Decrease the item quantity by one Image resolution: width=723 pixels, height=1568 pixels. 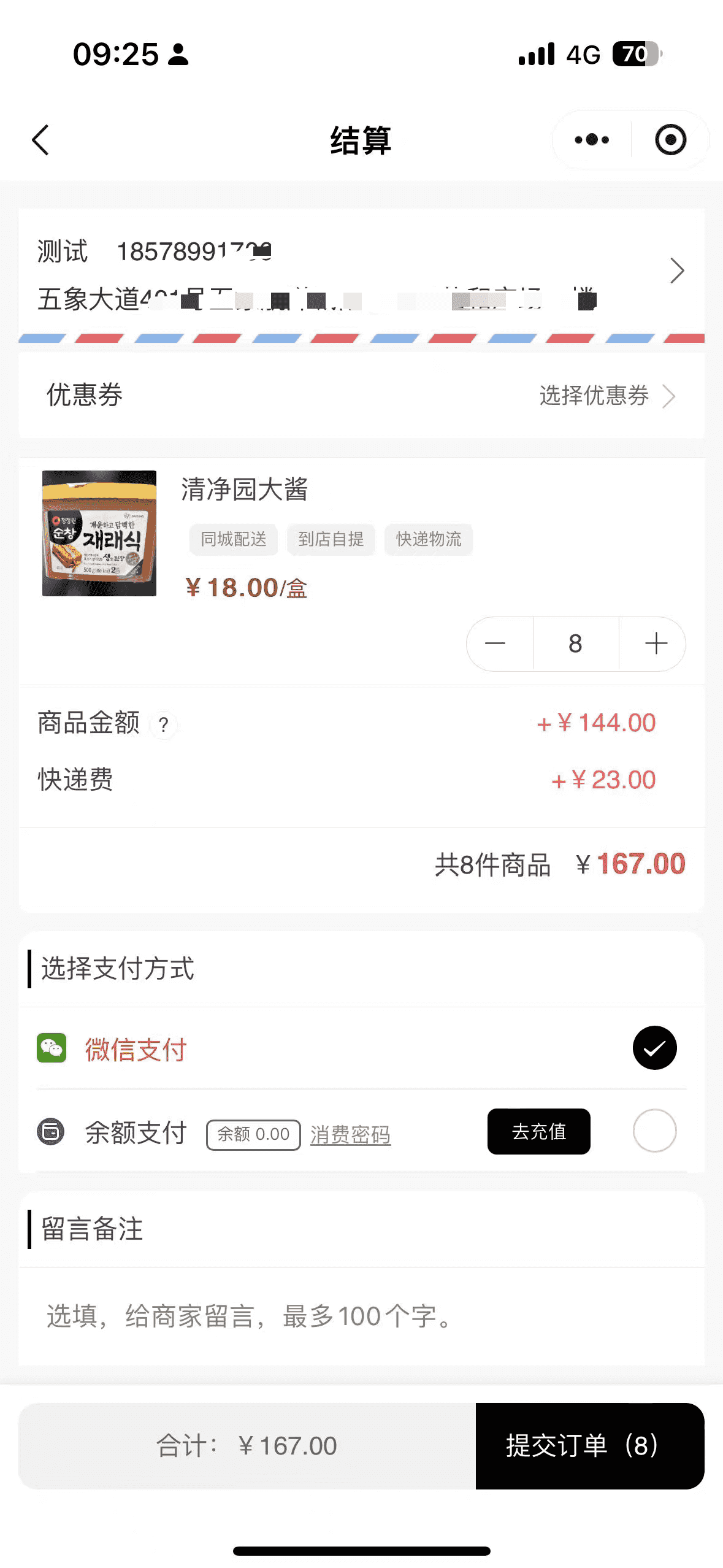pyautogui.click(x=495, y=644)
